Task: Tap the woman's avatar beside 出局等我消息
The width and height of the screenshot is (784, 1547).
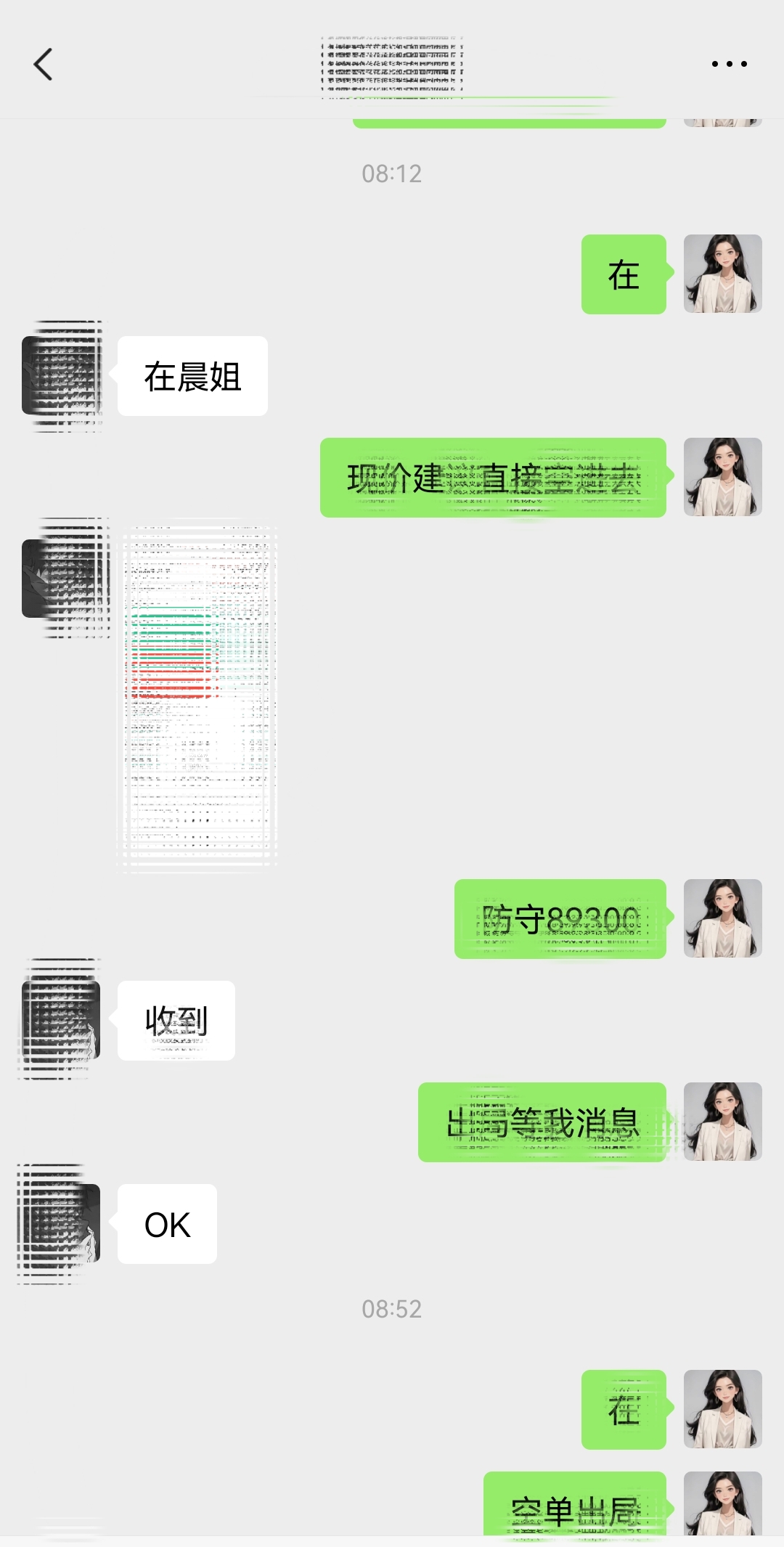Action: tap(722, 1122)
